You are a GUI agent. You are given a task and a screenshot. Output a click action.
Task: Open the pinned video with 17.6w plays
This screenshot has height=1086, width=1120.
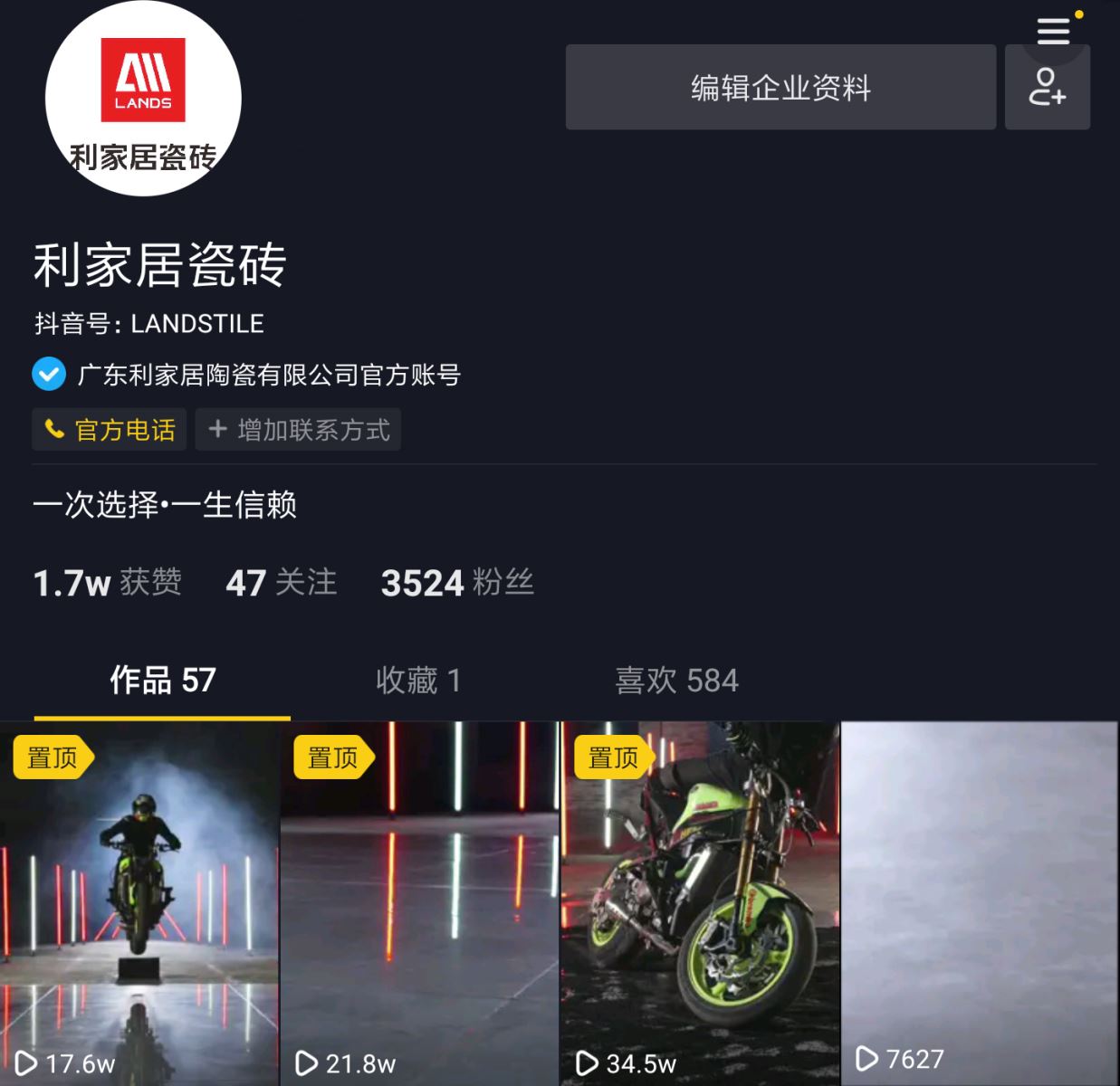(139, 905)
